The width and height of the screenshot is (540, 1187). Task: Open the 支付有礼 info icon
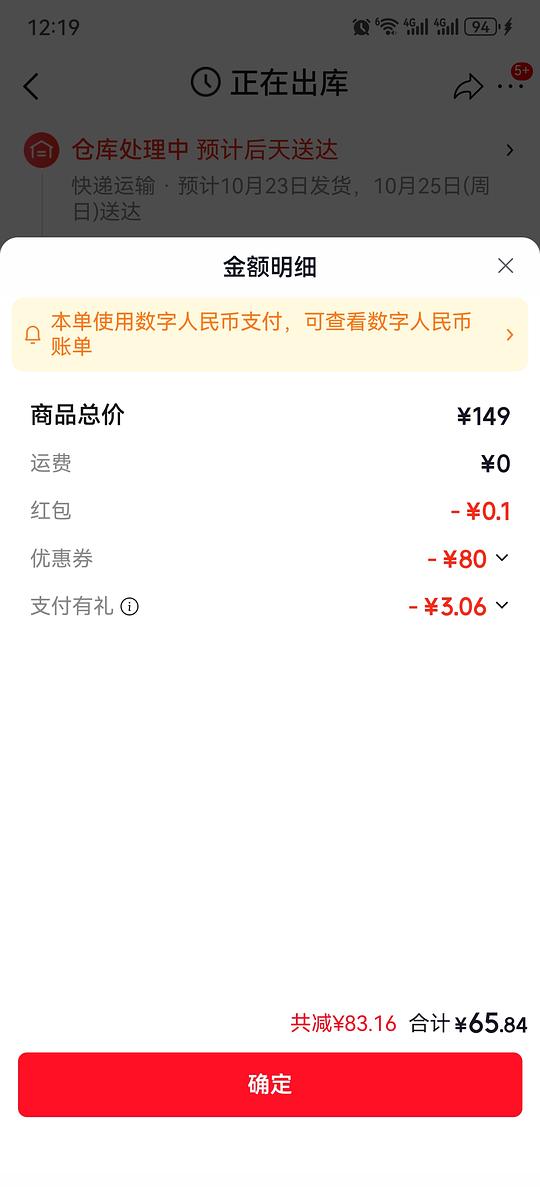pyautogui.click(x=130, y=606)
